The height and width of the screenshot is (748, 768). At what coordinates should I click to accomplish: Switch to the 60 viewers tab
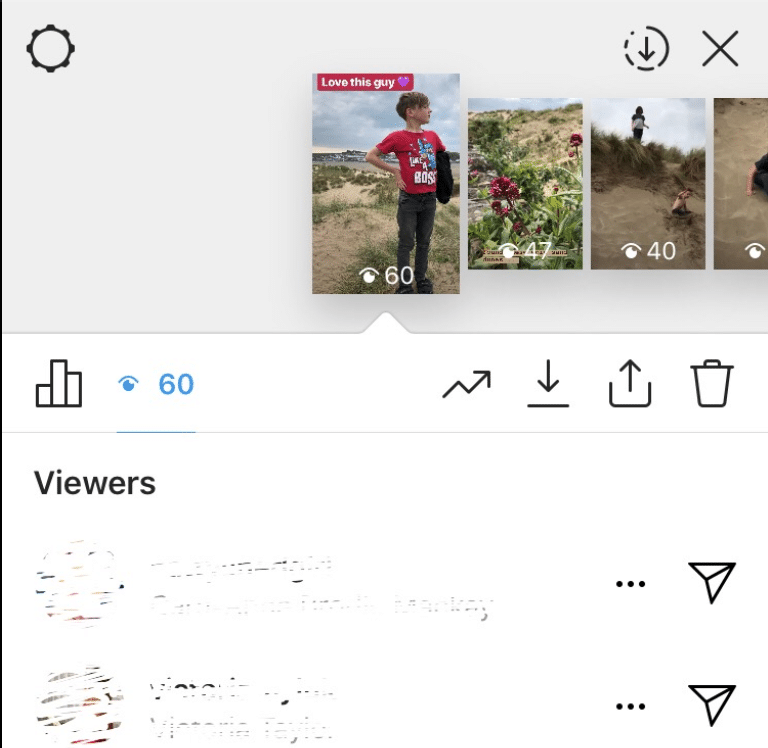click(157, 384)
